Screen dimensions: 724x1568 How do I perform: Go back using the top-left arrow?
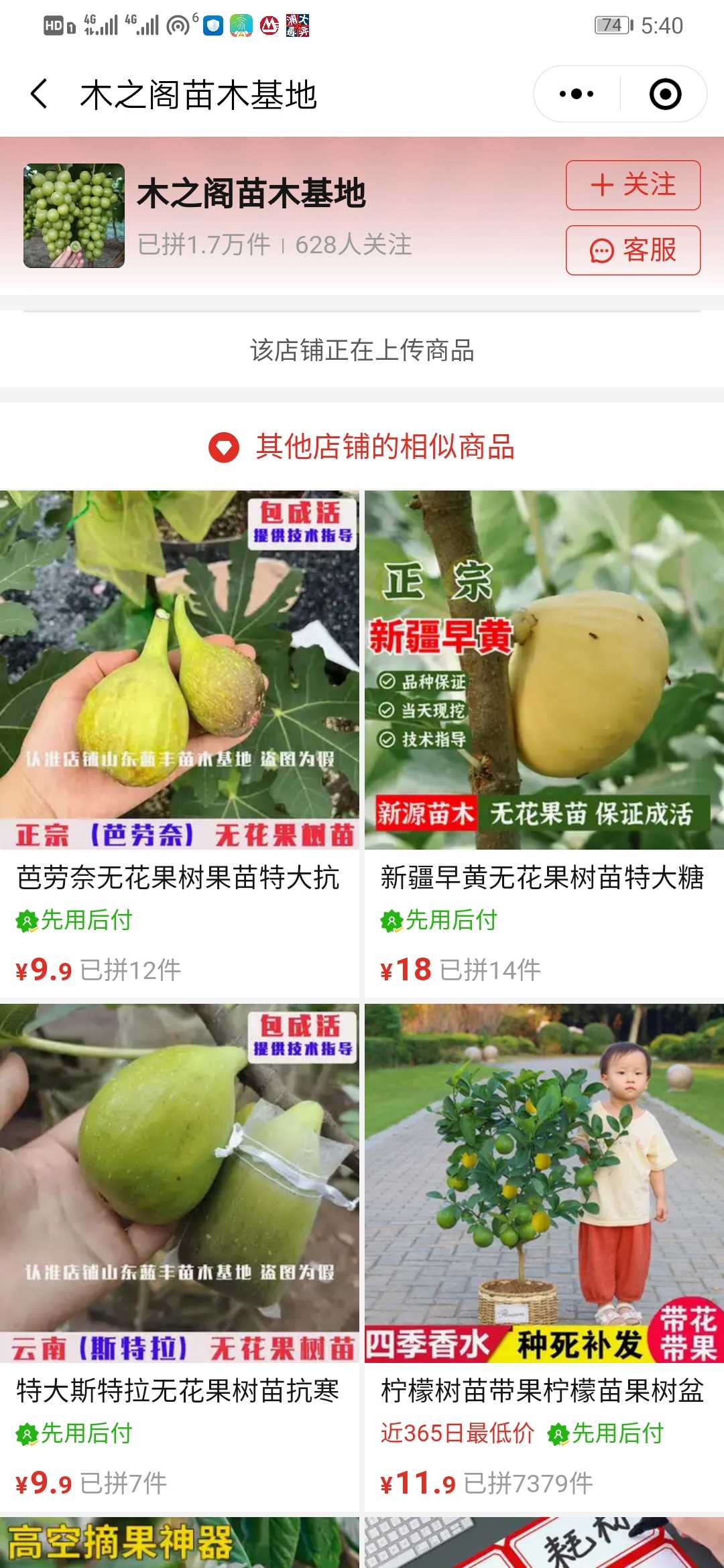[x=40, y=94]
